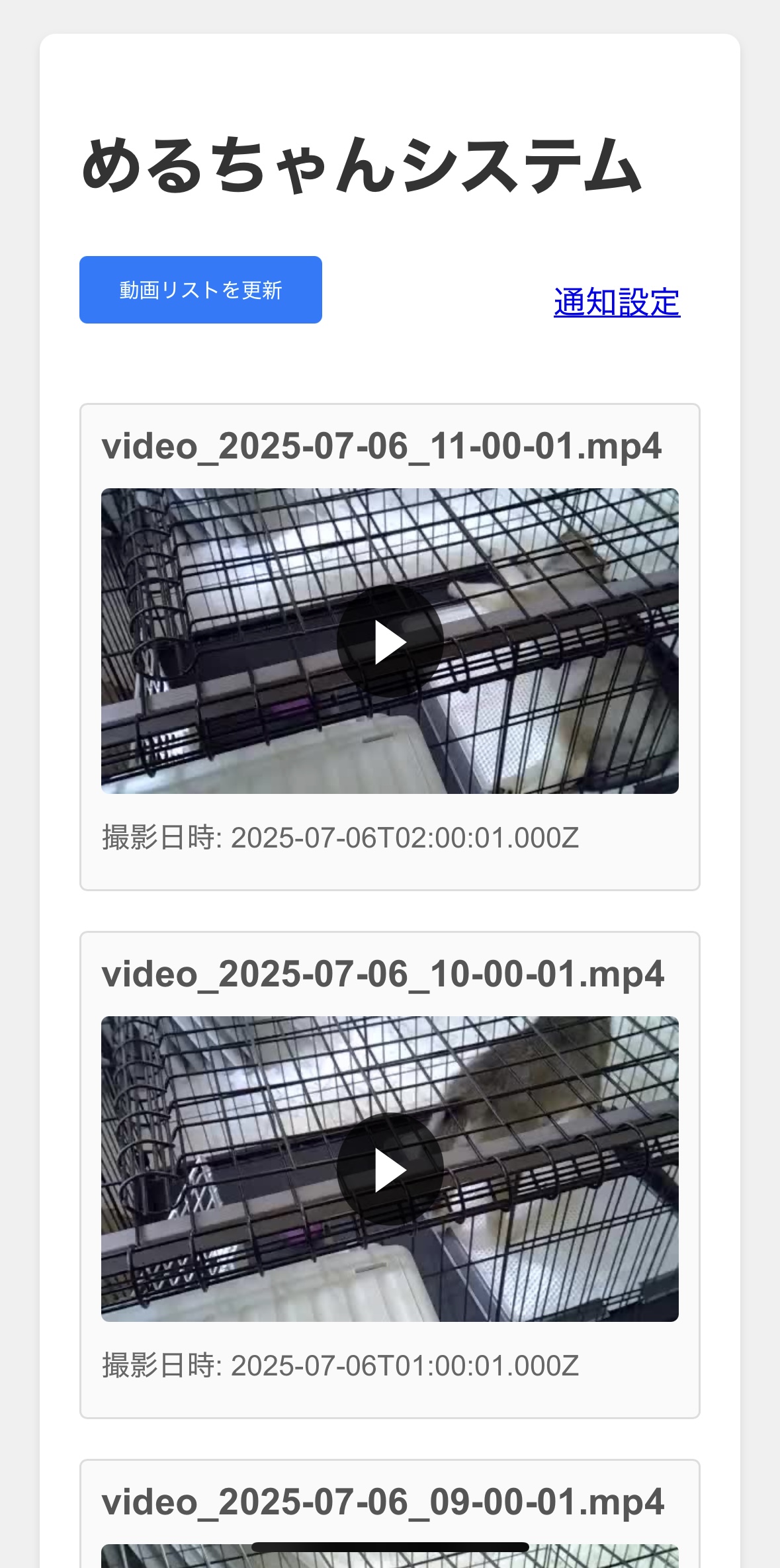
Task: Open the 通知設定 link
Action: pos(617,302)
